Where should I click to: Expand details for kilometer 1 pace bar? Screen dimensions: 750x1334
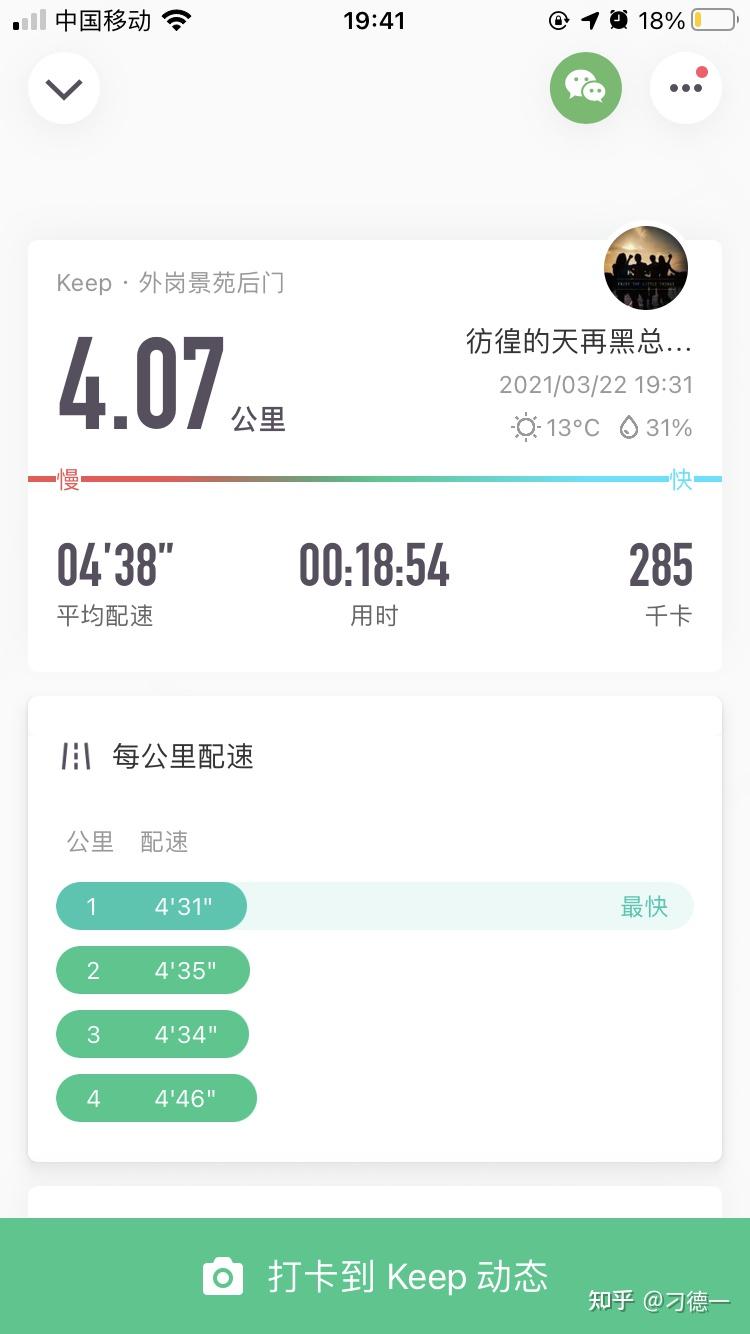point(150,906)
